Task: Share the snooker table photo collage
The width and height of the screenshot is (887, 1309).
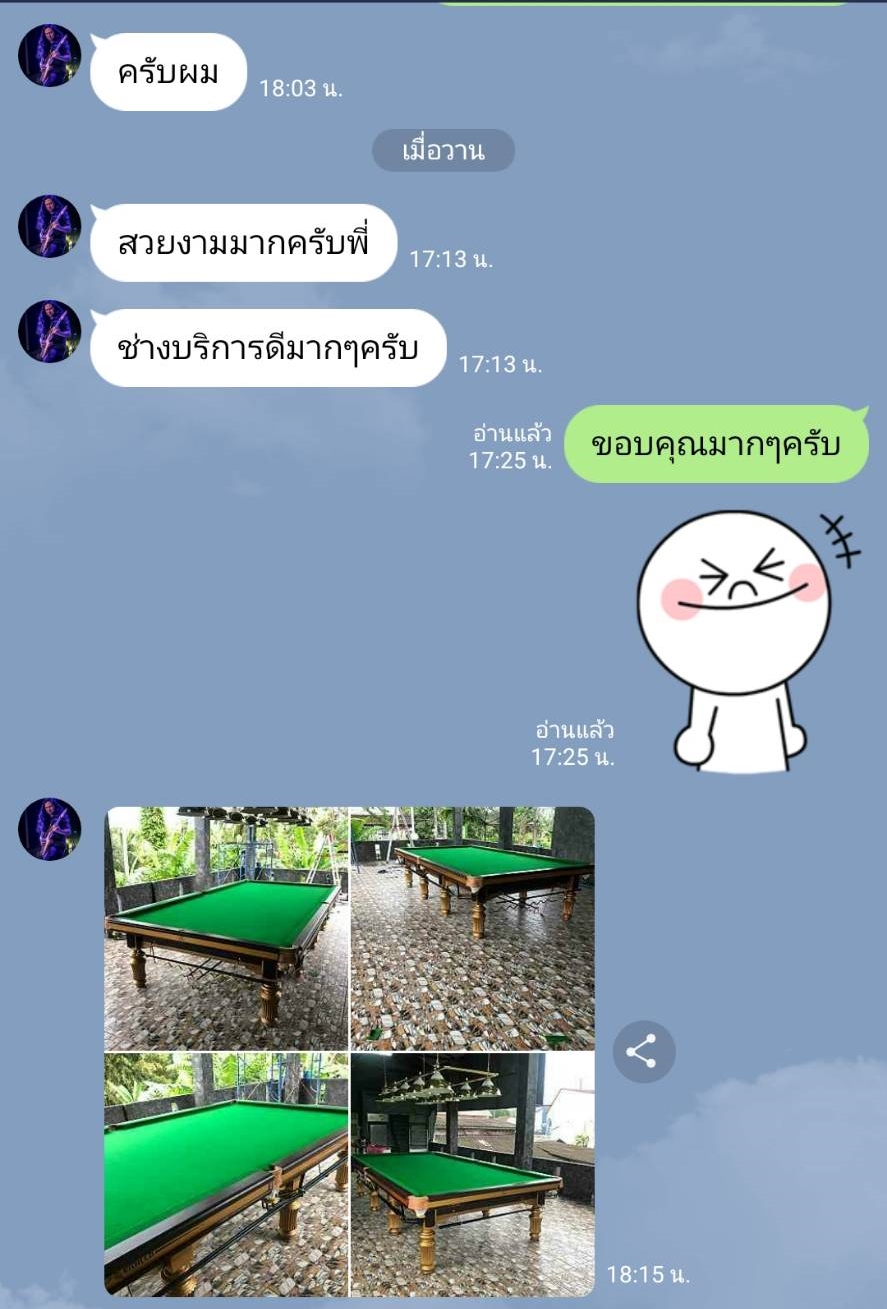Action: click(644, 1051)
